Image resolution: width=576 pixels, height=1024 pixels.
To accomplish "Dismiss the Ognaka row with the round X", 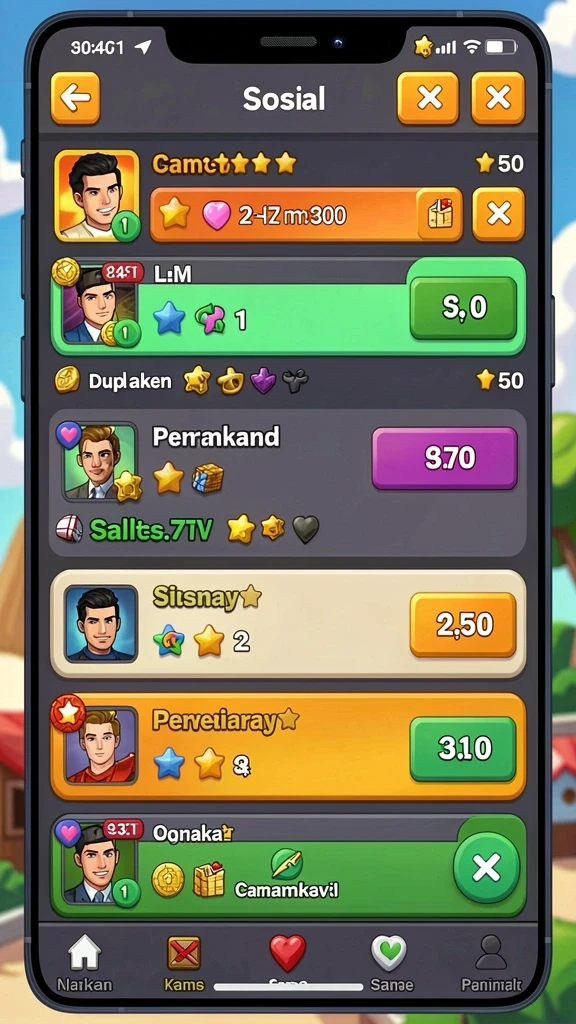I will click(487, 868).
